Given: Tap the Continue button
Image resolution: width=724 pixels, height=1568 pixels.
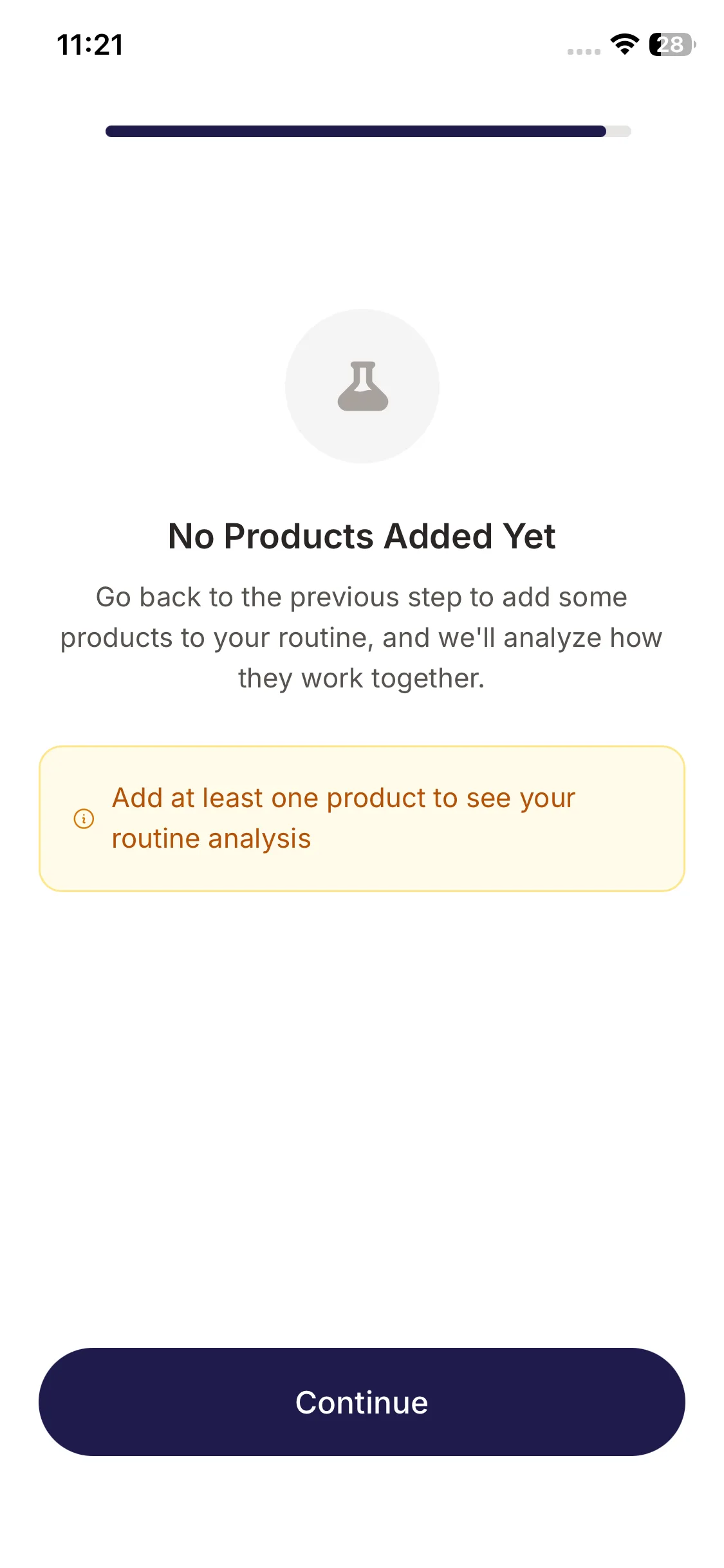Looking at the screenshot, I should click(362, 1401).
